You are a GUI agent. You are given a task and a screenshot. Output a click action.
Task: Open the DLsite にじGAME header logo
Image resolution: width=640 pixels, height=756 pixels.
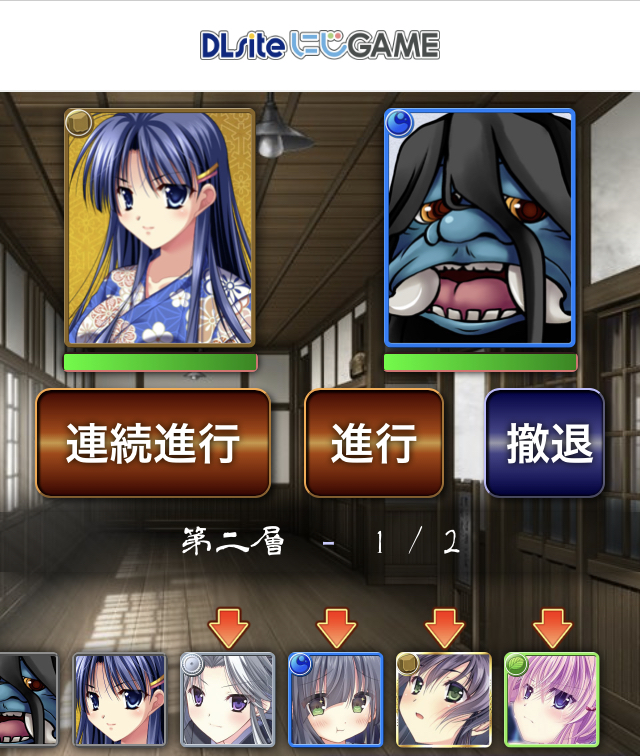tap(319, 45)
